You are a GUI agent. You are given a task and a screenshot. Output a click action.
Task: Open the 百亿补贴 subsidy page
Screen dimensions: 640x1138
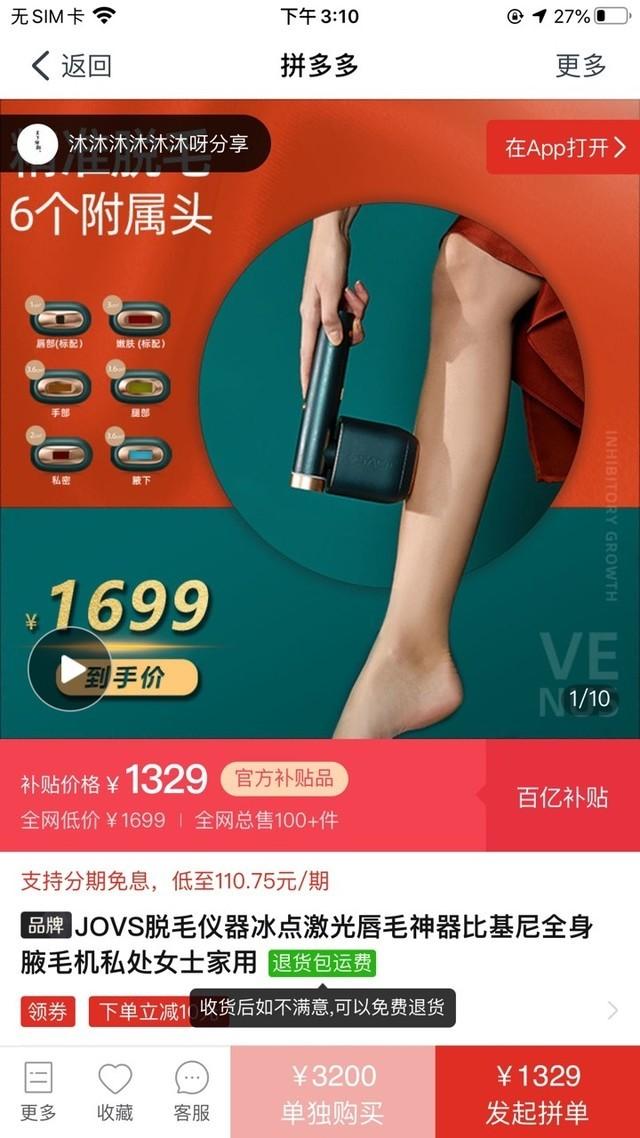(562, 797)
